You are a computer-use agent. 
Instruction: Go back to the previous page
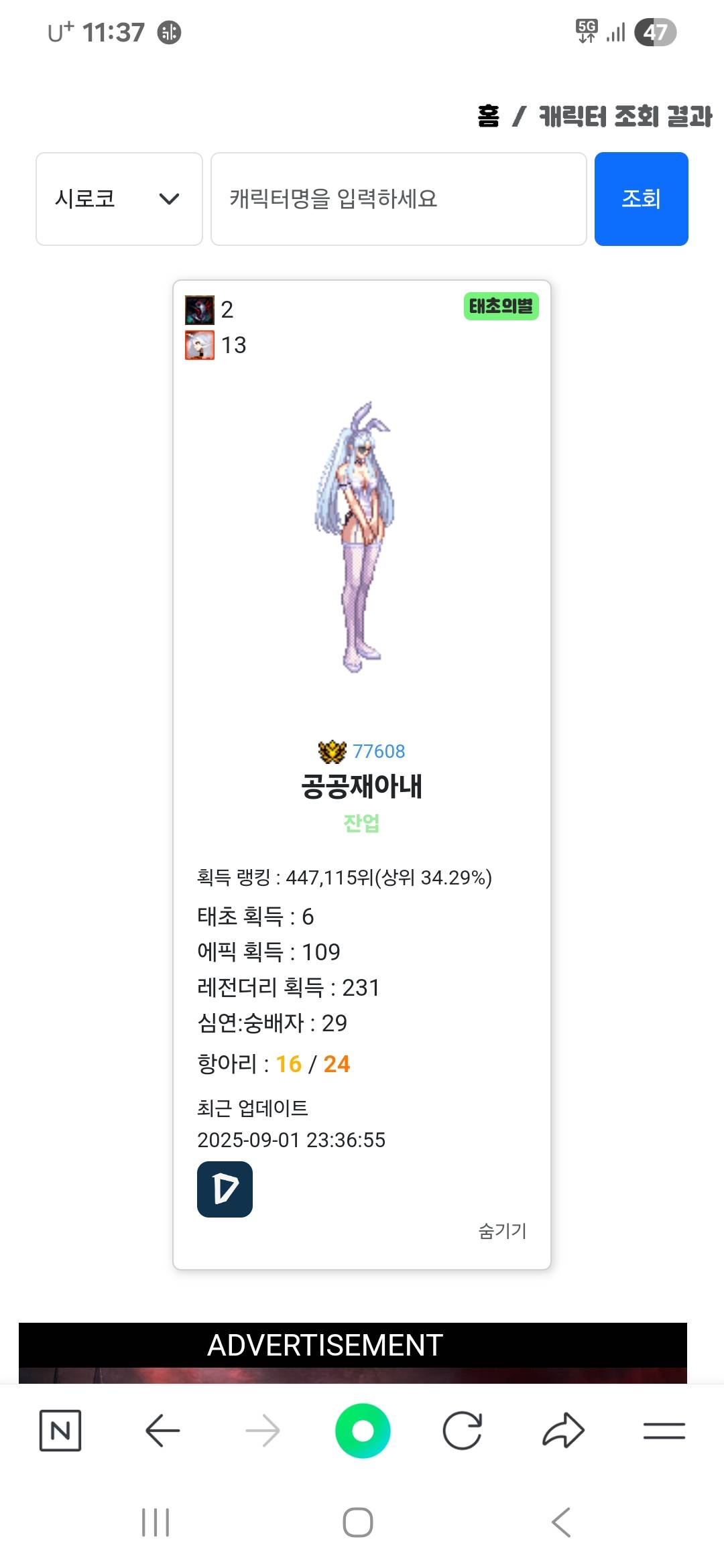(x=162, y=1431)
